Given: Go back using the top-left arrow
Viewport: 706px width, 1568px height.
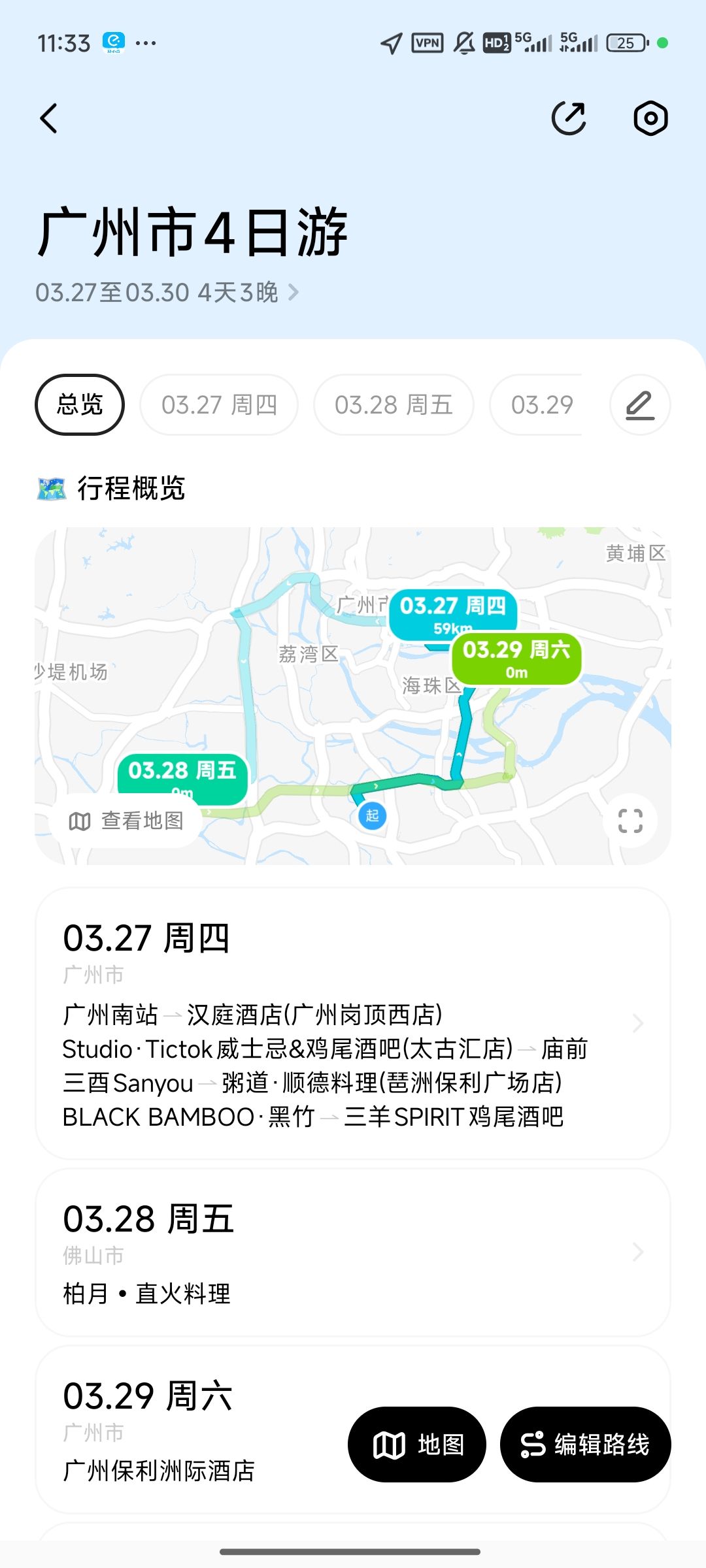Looking at the screenshot, I should click(x=49, y=118).
